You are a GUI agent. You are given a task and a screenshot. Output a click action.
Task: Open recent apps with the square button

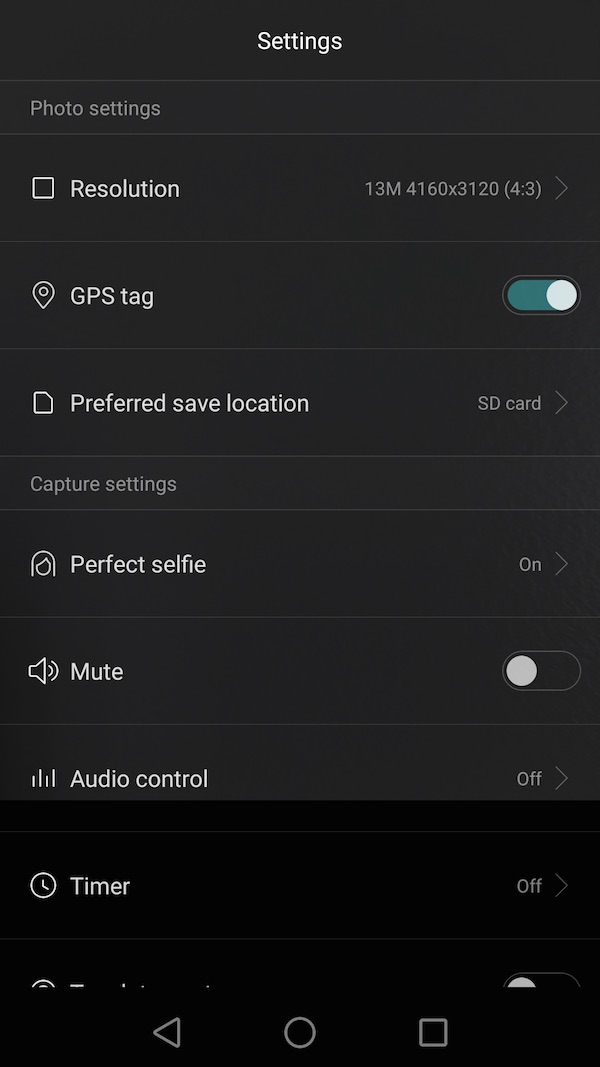click(433, 1032)
